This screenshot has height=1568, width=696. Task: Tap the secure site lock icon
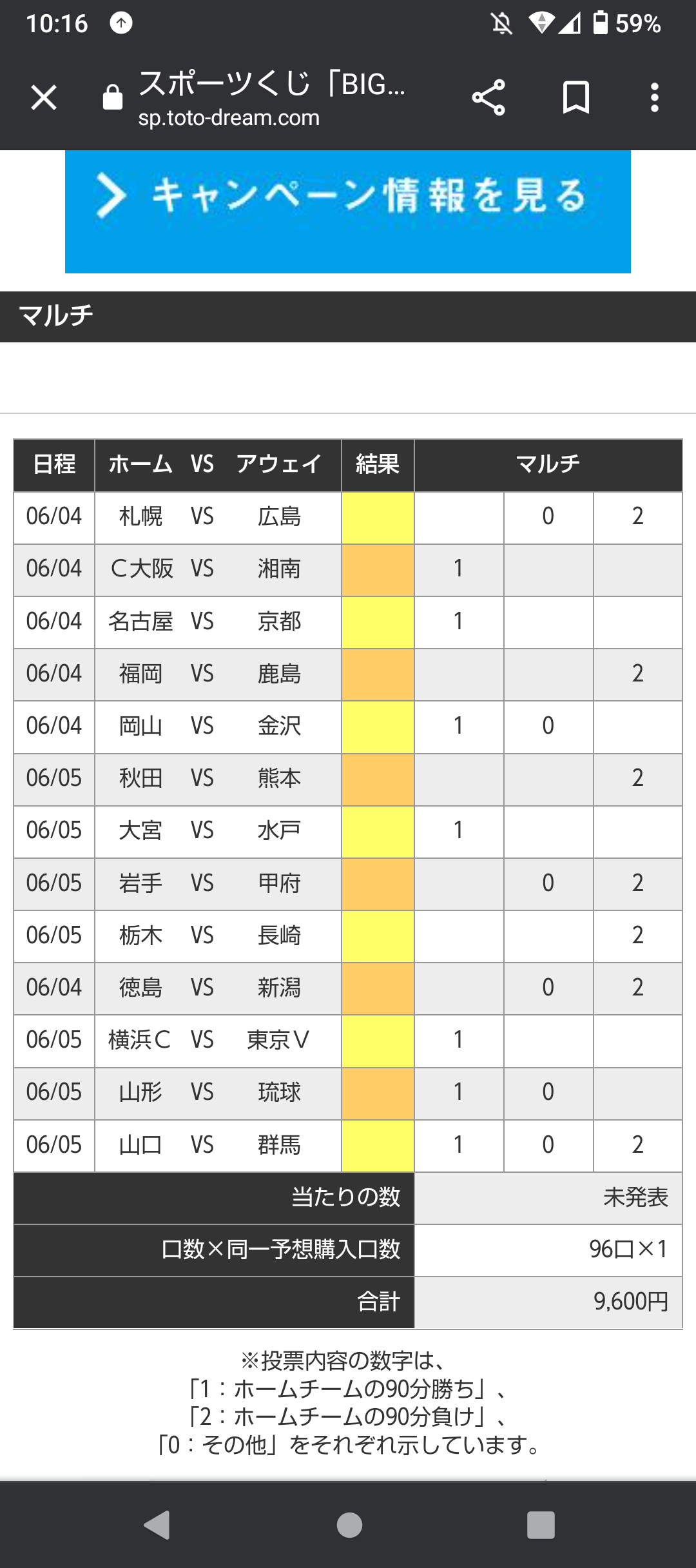pos(113,97)
